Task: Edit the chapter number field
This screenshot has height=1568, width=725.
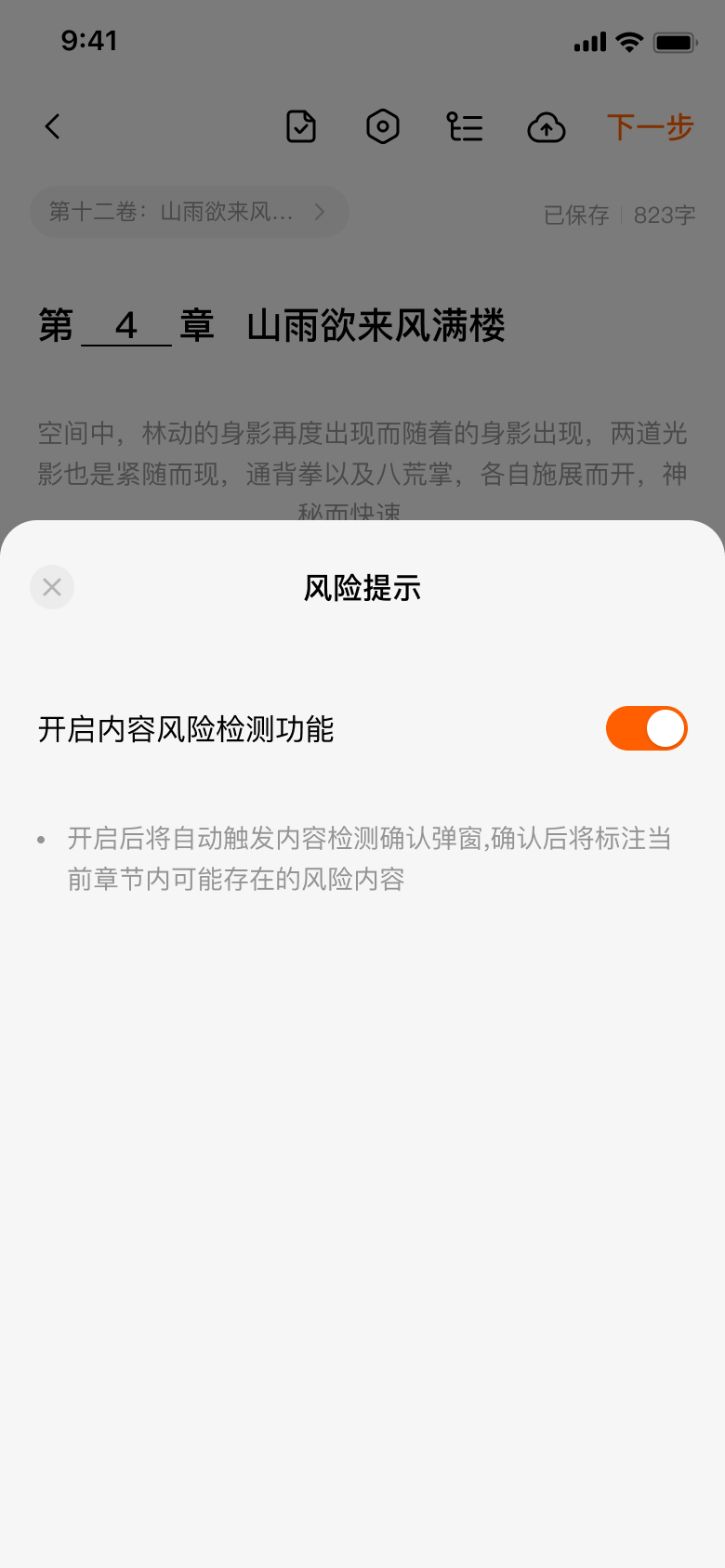Action: (126, 326)
